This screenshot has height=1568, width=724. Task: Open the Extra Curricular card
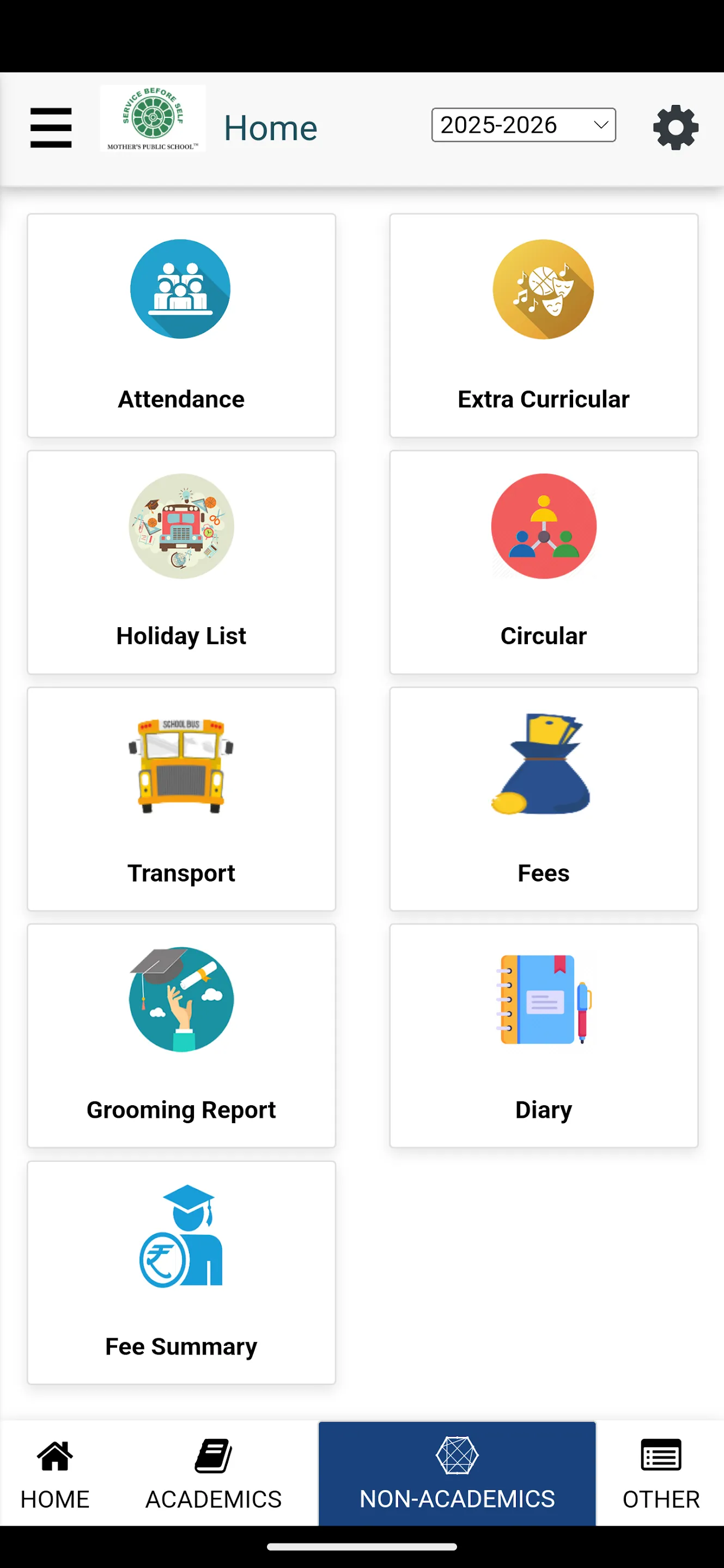[x=544, y=326]
